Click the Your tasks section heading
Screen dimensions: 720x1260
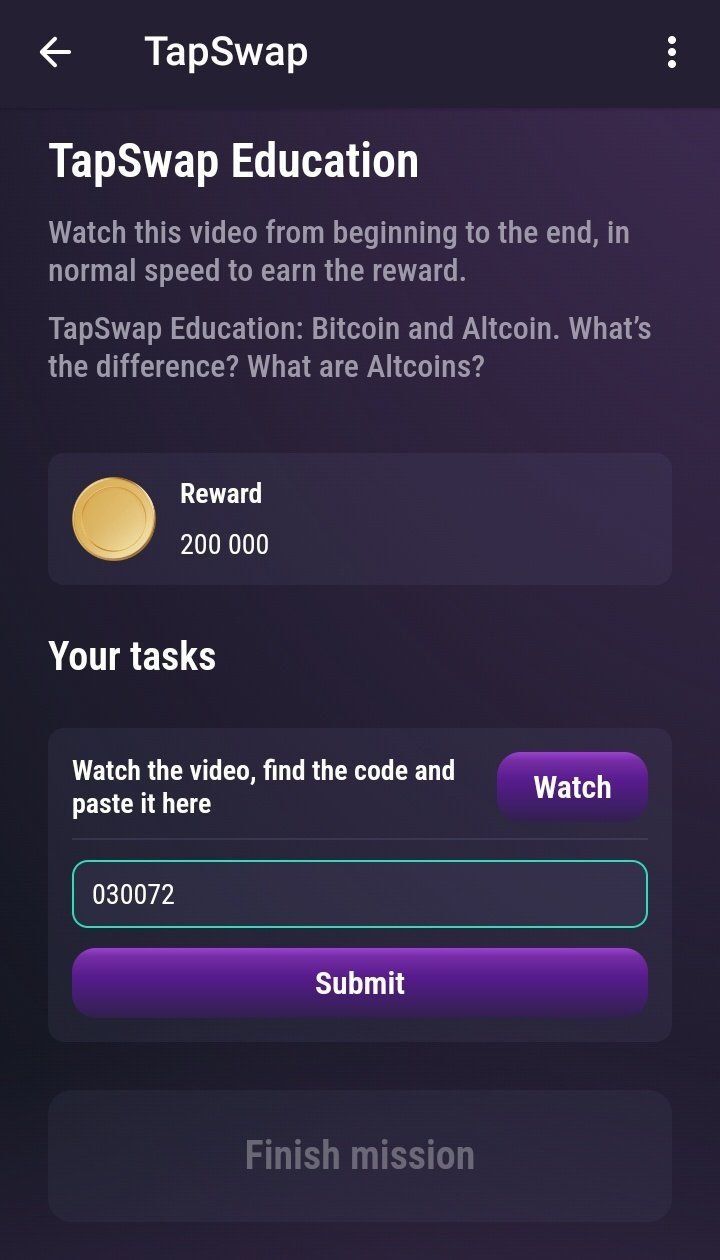[x=132, y=656]
